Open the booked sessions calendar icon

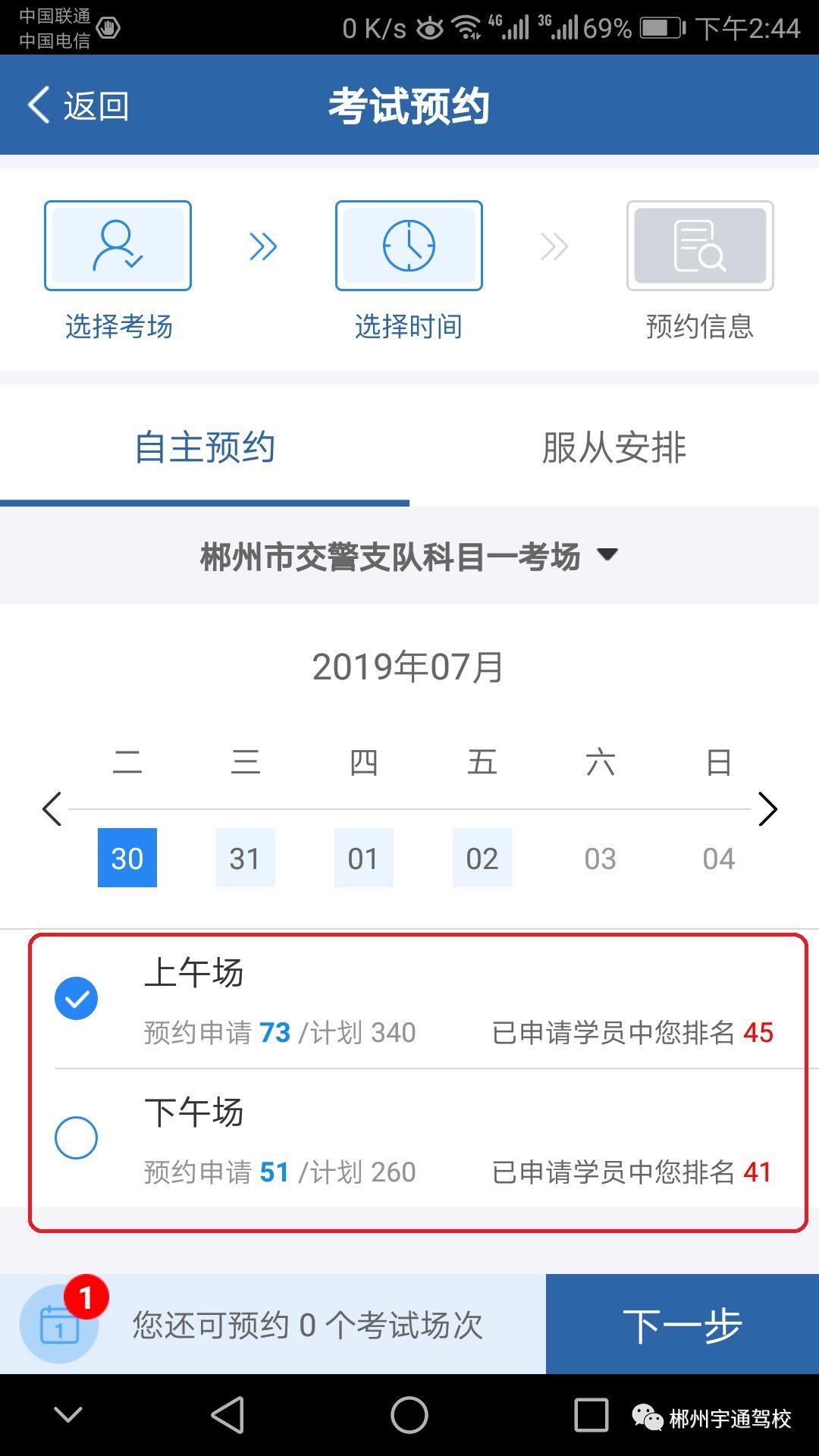point(59,1324)
